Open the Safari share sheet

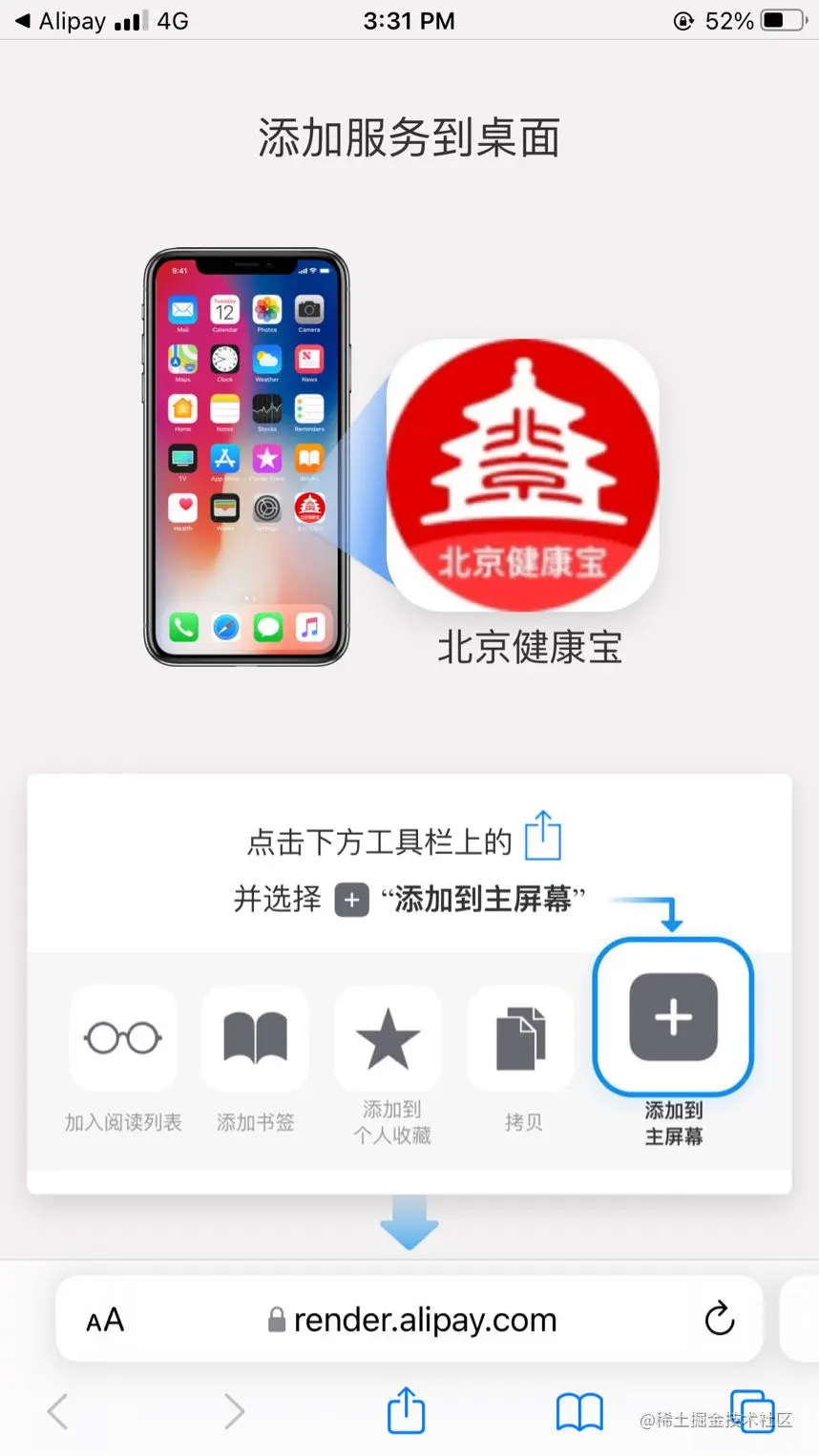[406, 1409]
